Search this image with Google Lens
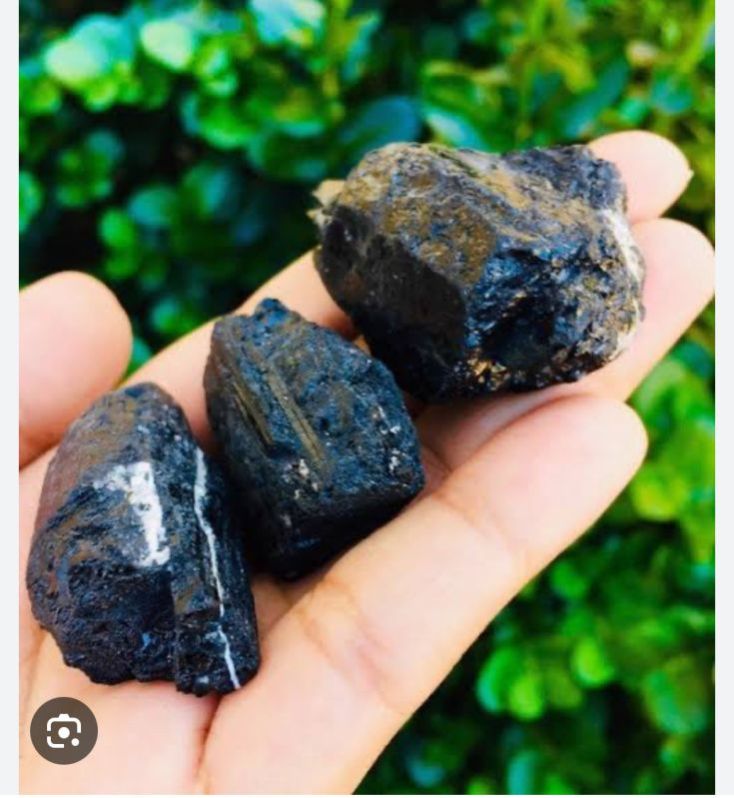 click(x=63, y=731)
